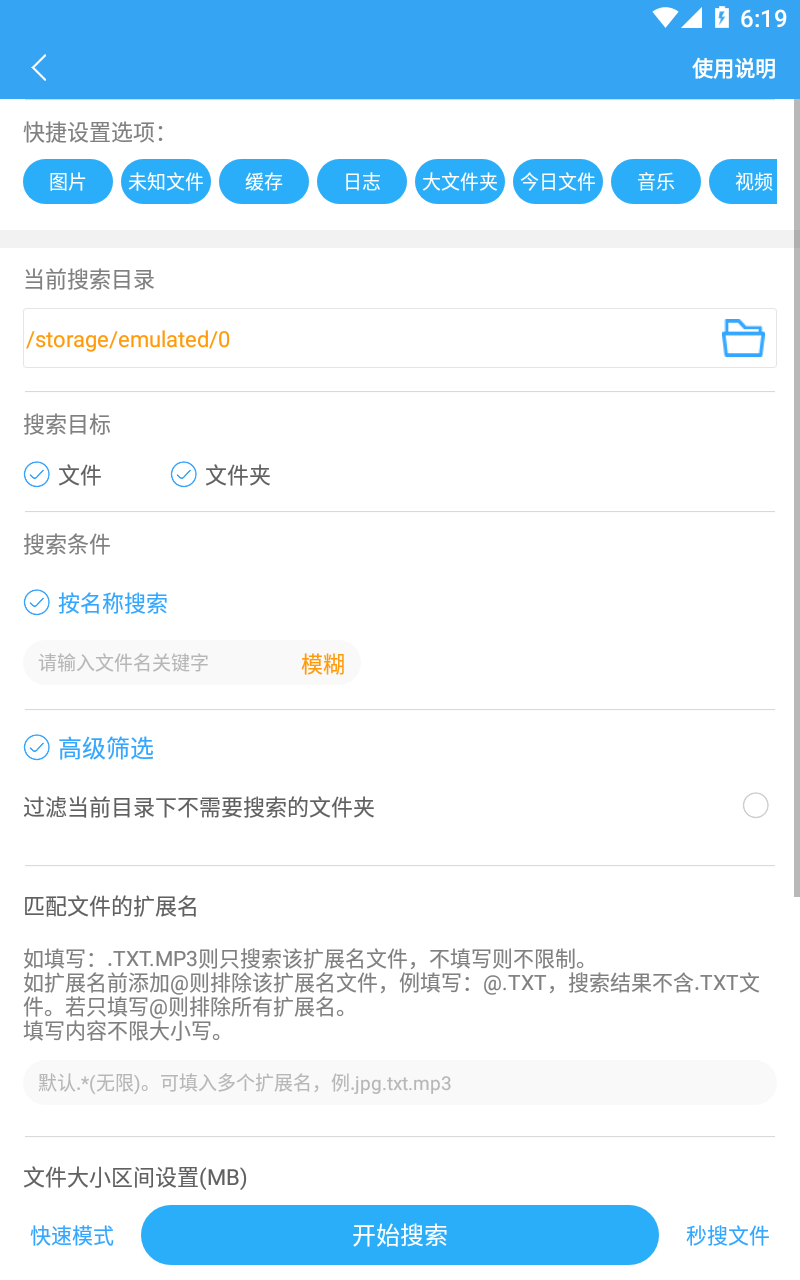Choose the 缓存 quick setting
The height and width of the screenshot is (1280, 800).
[x=263, y=181]
